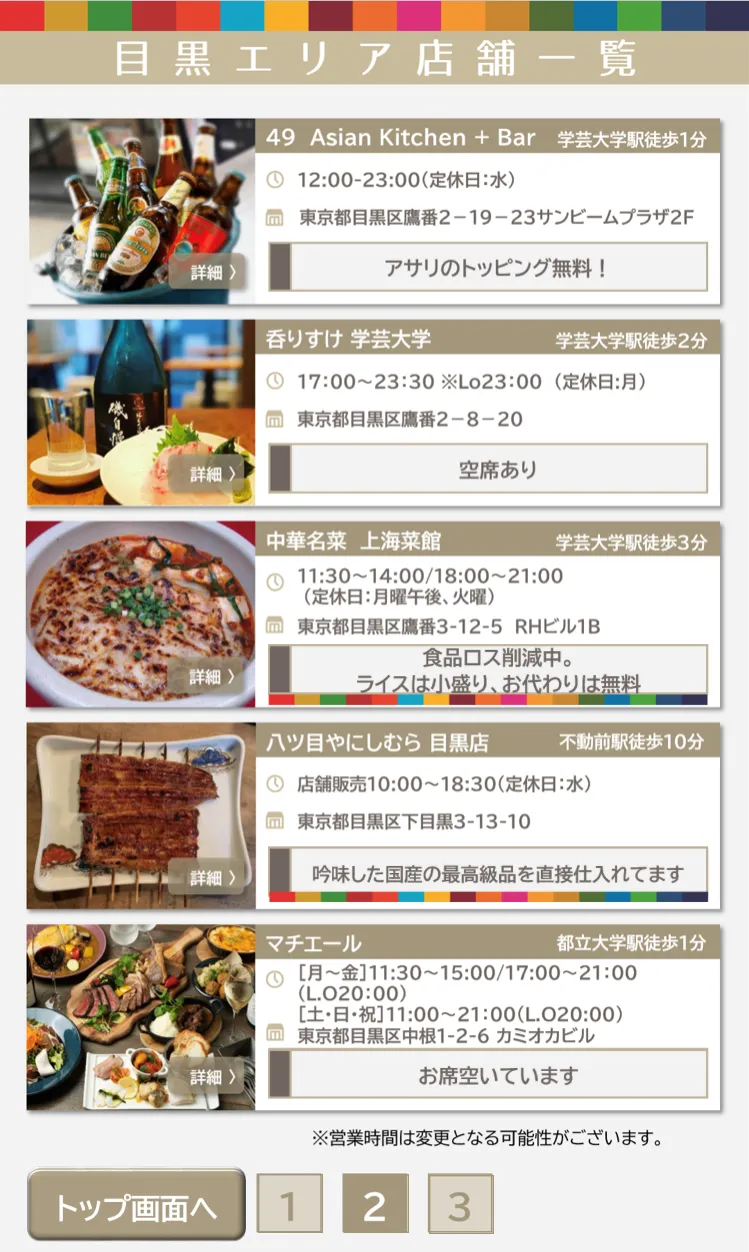The height and width of the screenshot is (1252, 749).
Task: See details for マチエール
Action: (x=207, y=1076)
